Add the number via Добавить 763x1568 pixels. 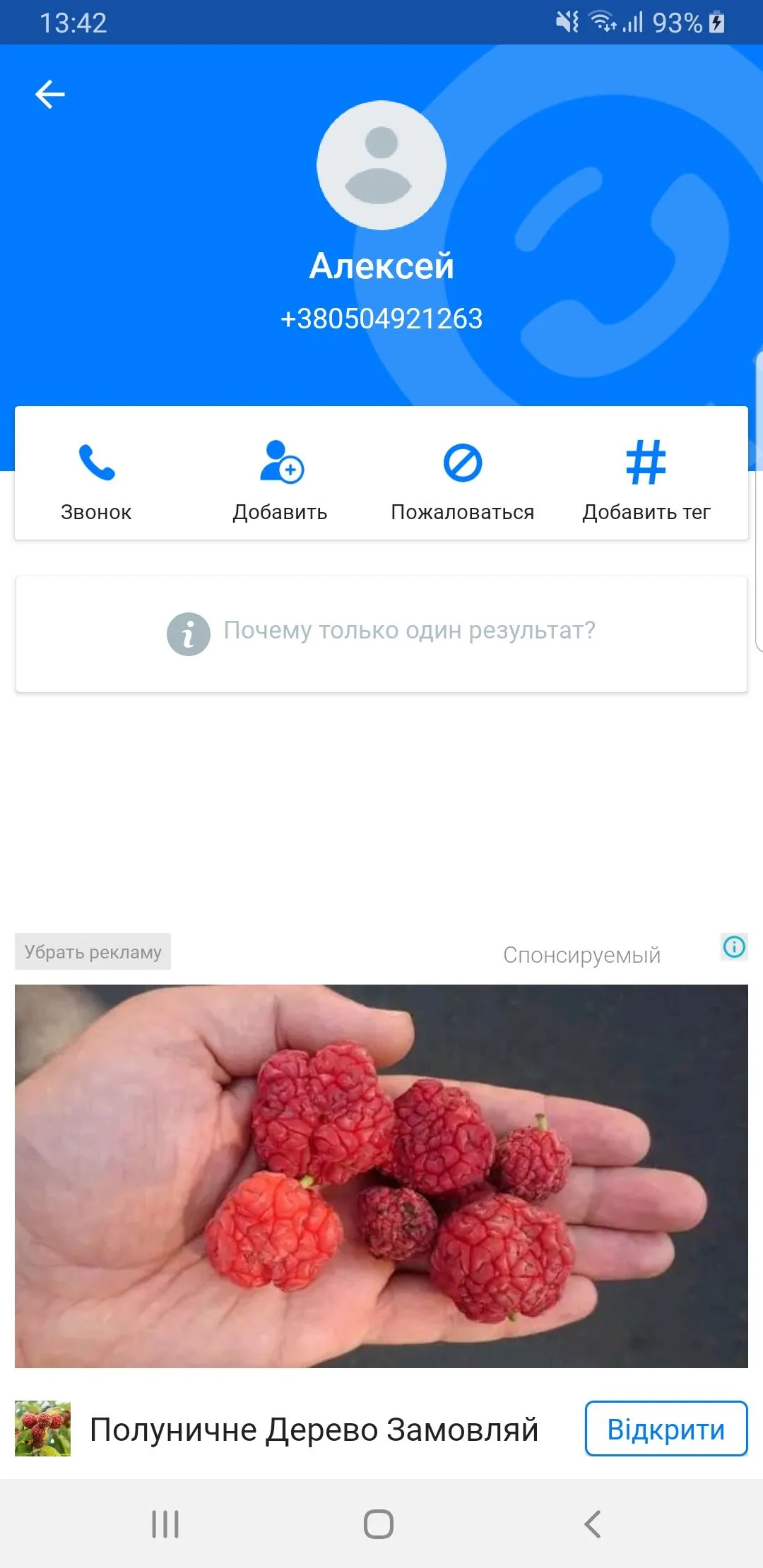coord(280,475)
